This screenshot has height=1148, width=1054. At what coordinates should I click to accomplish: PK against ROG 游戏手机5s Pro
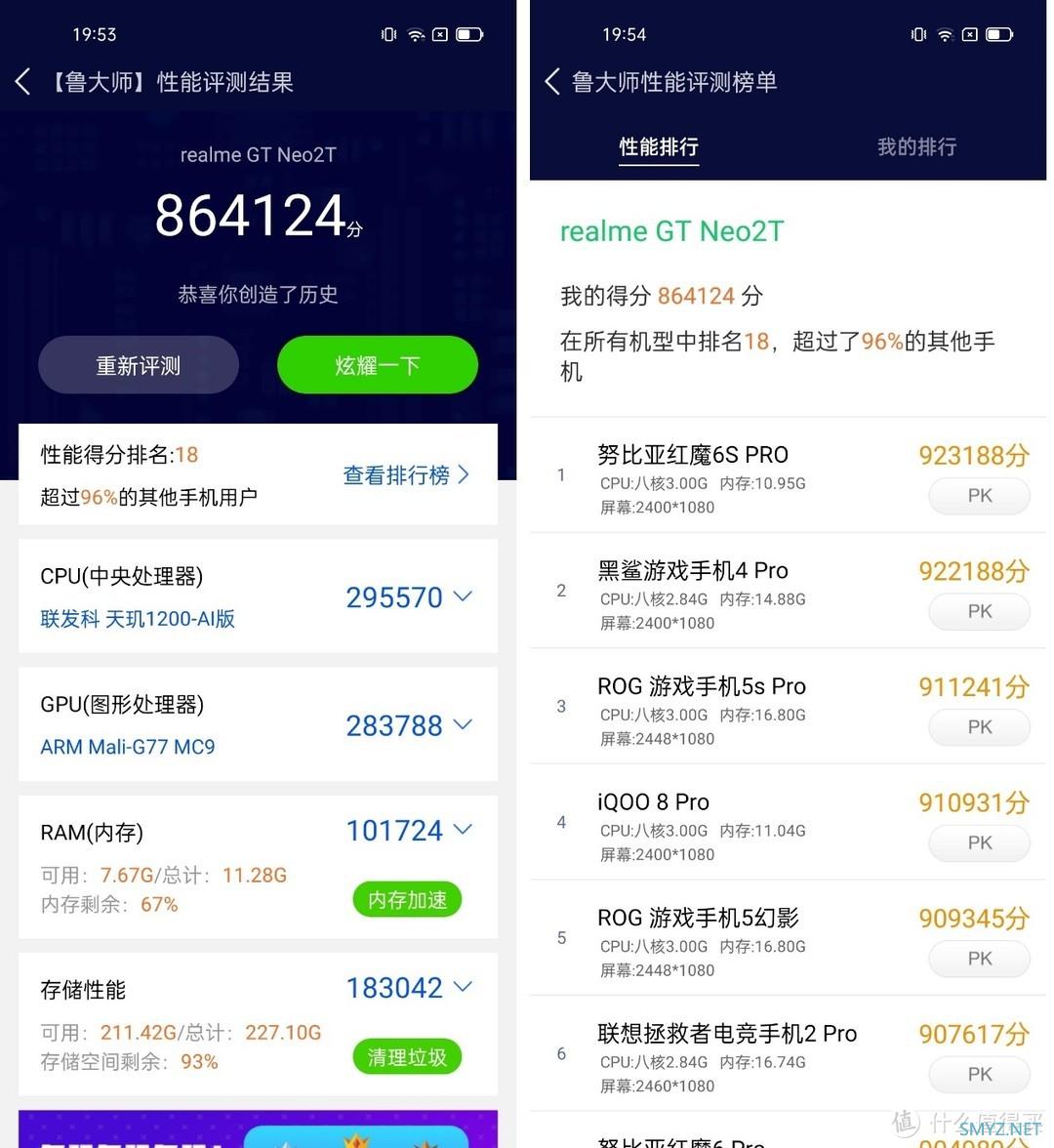click(979, 727)
